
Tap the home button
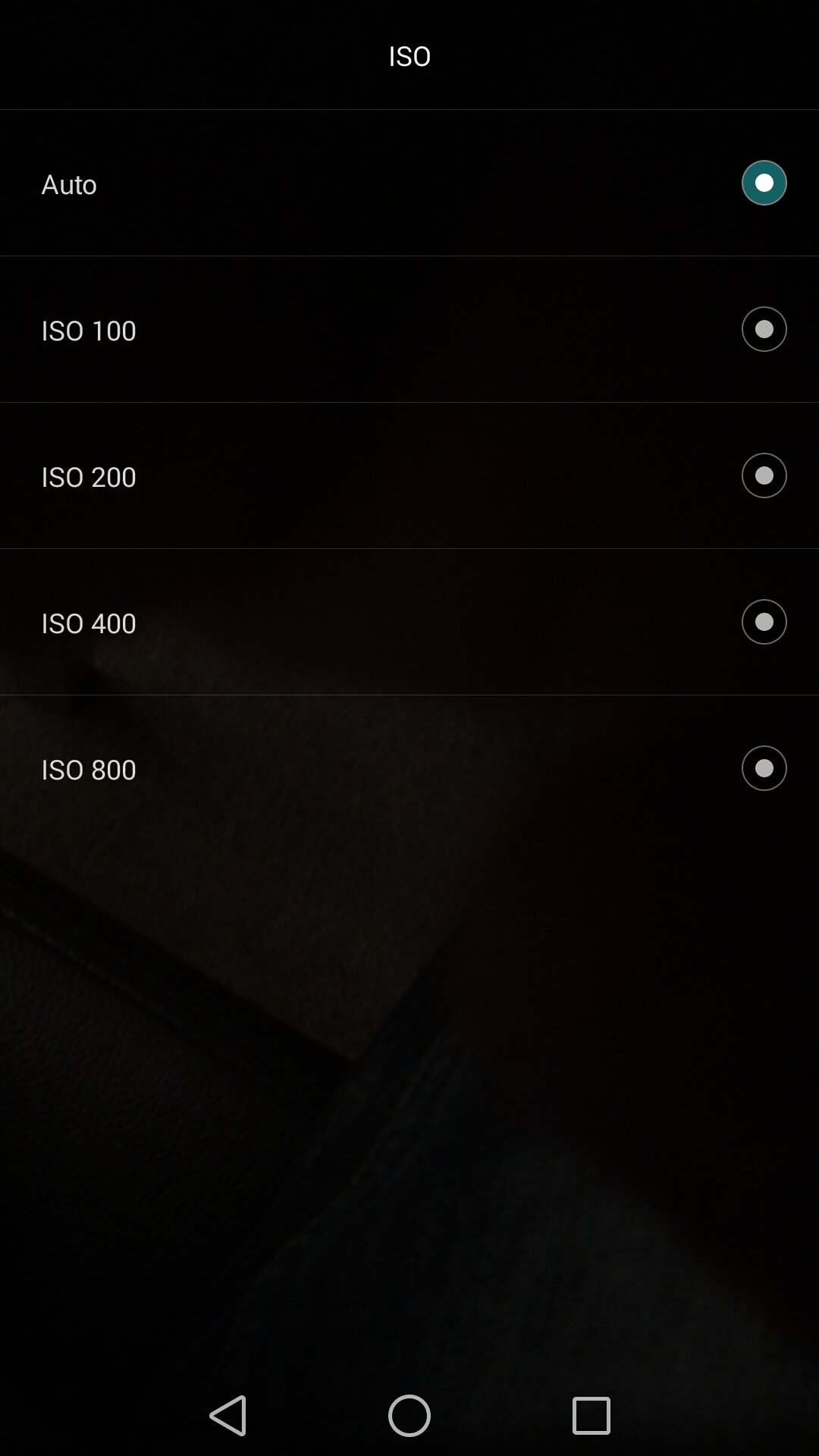(409, 1415)
